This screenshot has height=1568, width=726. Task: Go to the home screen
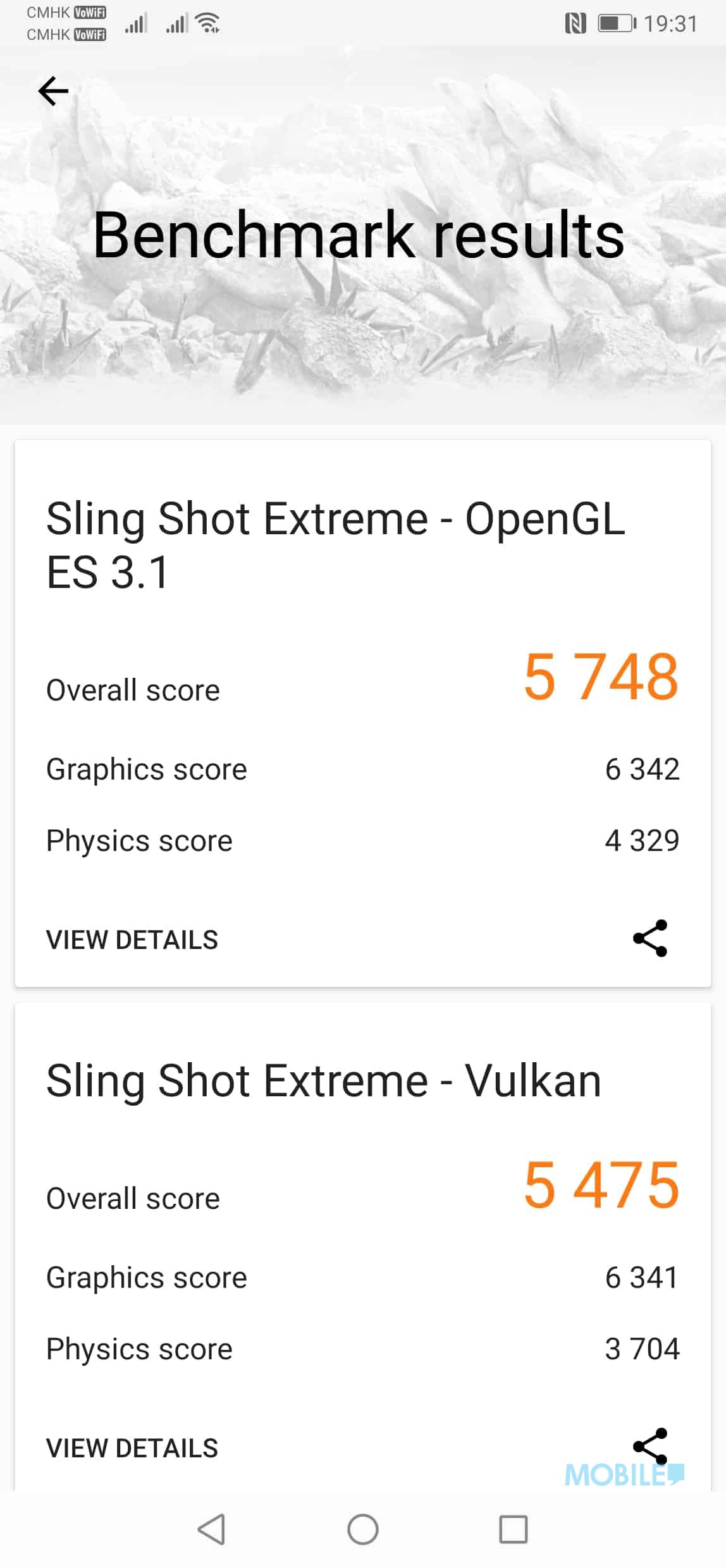pyautogui.click(x=363, y=1530)
